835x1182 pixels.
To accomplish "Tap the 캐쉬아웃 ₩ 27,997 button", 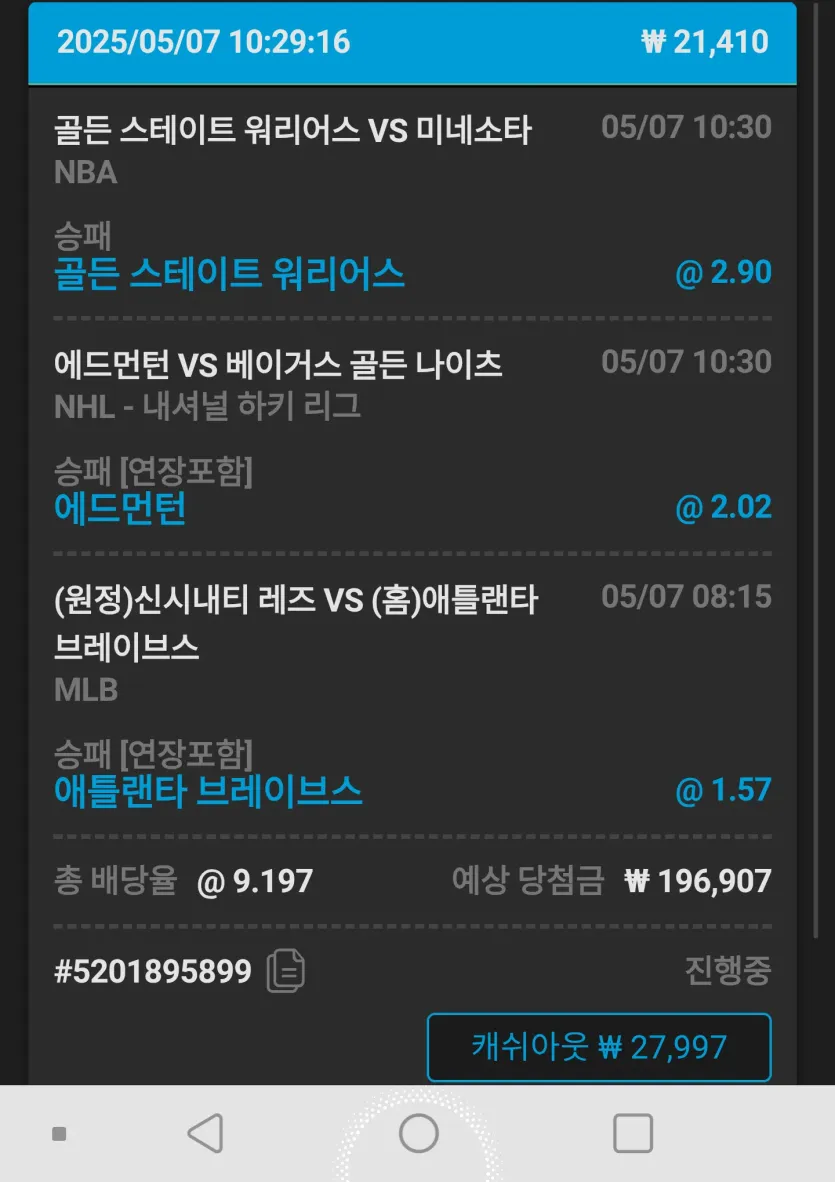I will (x=599, y=1047).
